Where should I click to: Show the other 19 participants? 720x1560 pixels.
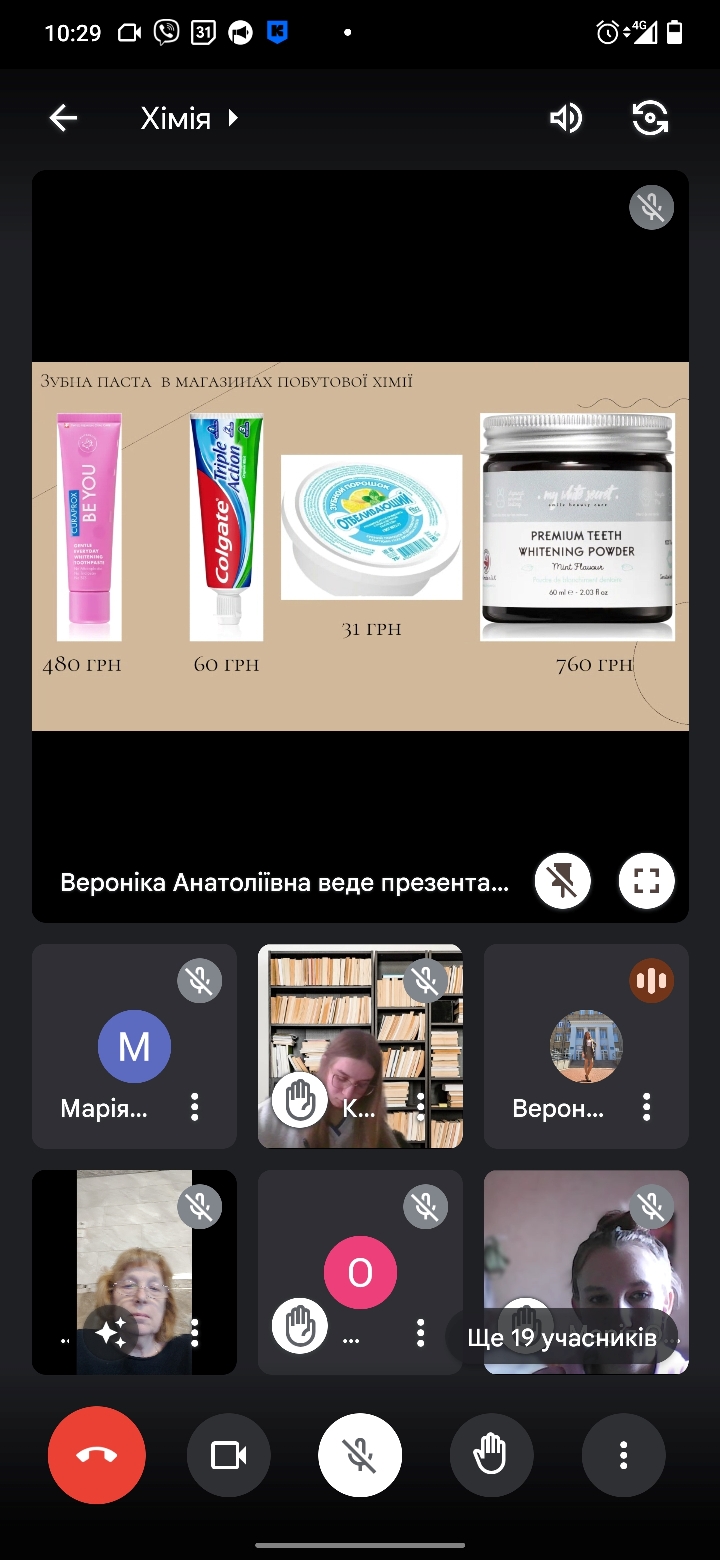coord(562,1337)
